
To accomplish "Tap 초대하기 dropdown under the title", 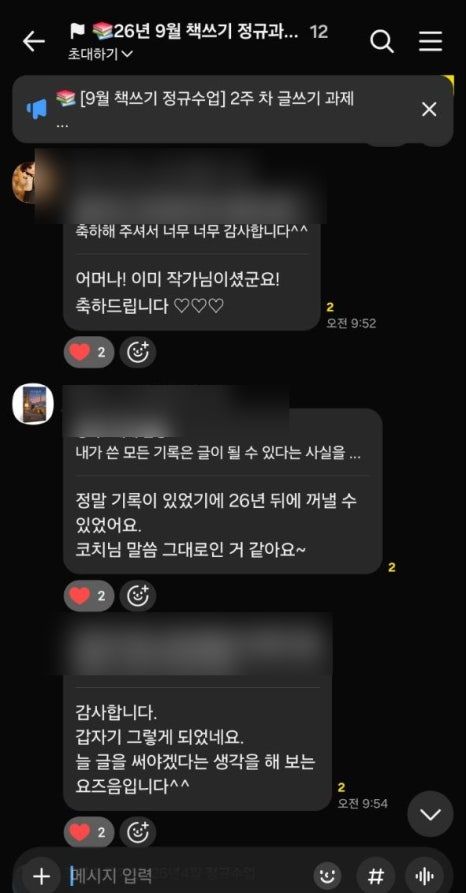I will 100,55.
